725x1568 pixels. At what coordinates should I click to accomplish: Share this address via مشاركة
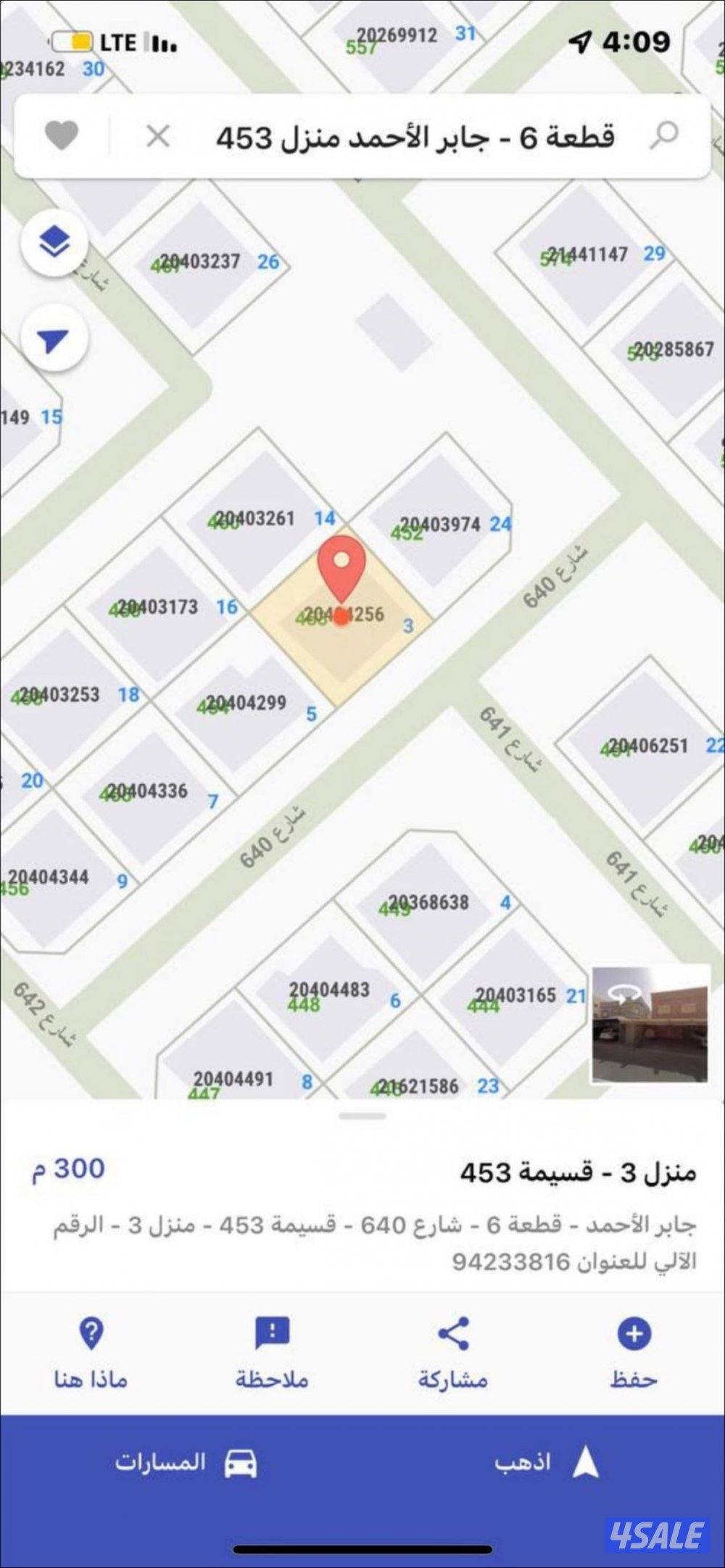pos(453,1351)
